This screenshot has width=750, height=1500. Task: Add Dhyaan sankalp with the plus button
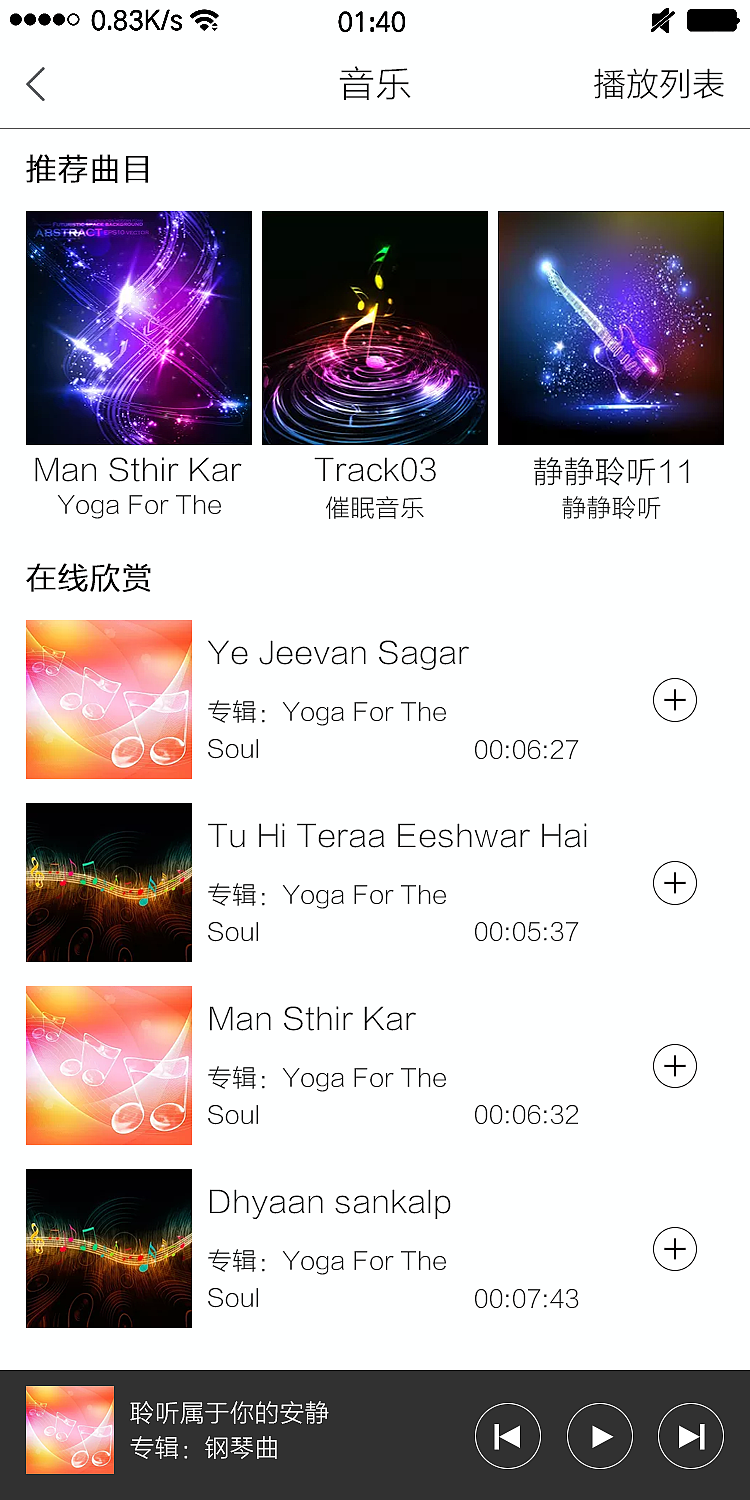674,1249
